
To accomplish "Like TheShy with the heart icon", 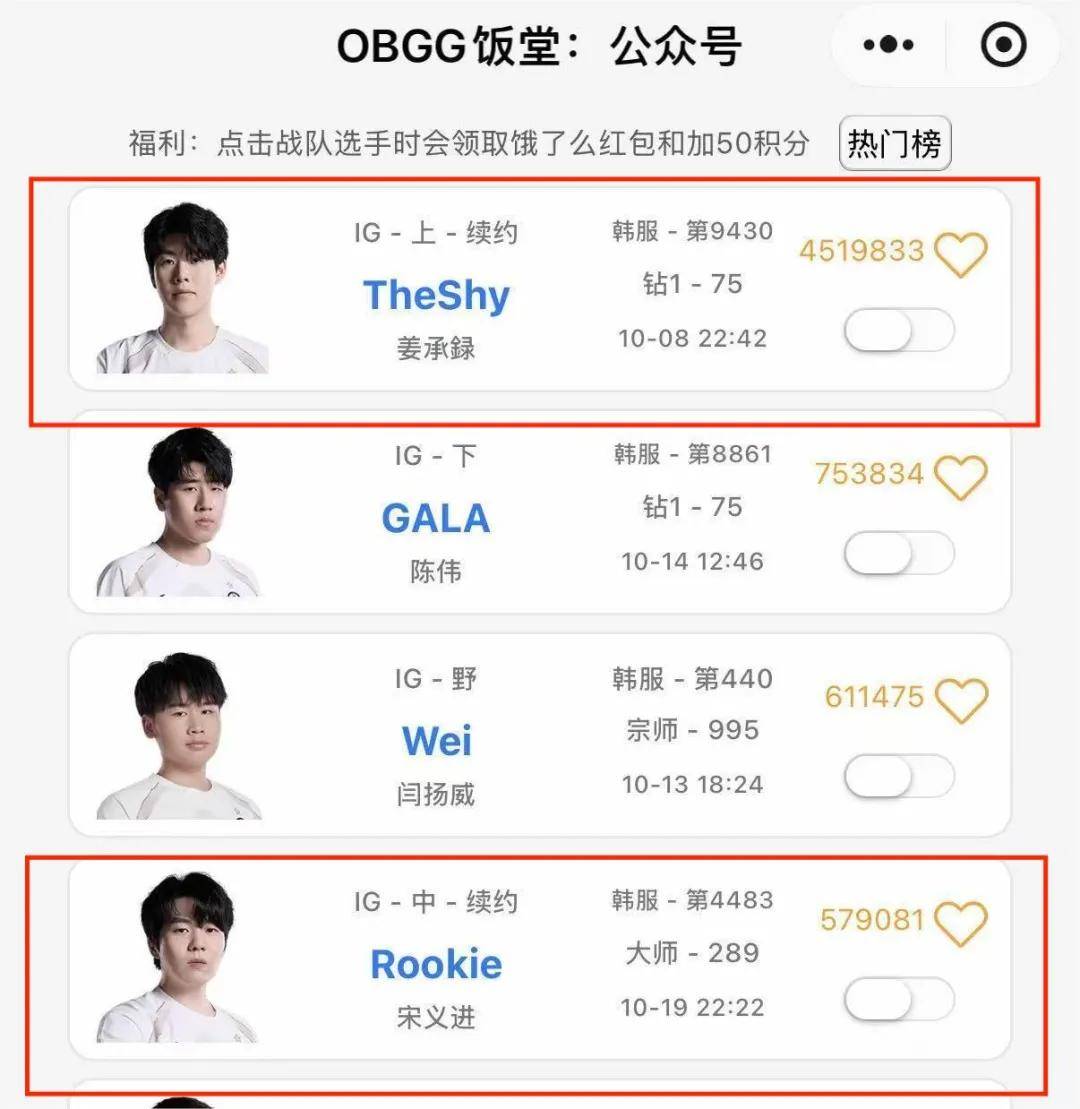I will (x=961, y=254).
